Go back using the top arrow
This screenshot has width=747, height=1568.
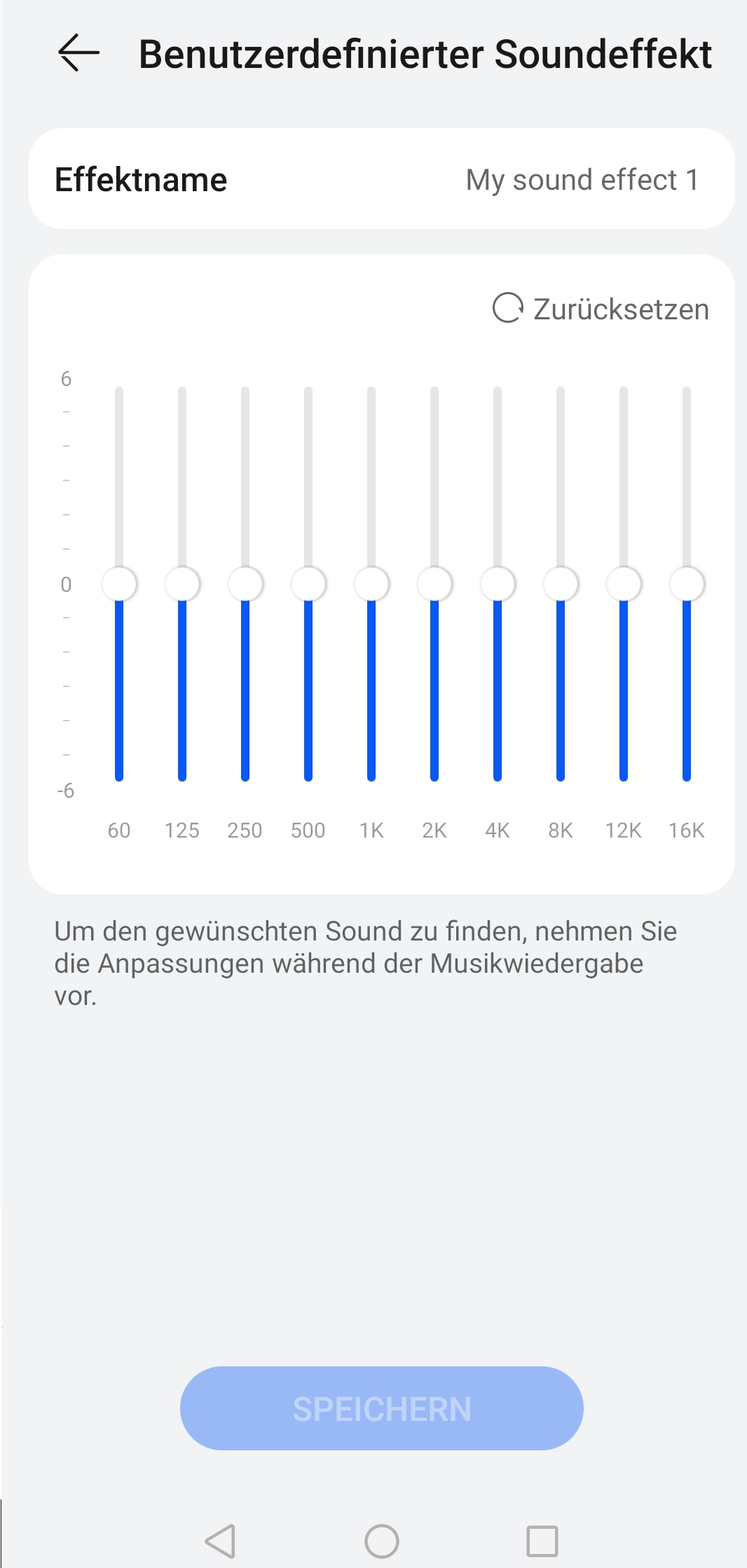tap(78, 53)
